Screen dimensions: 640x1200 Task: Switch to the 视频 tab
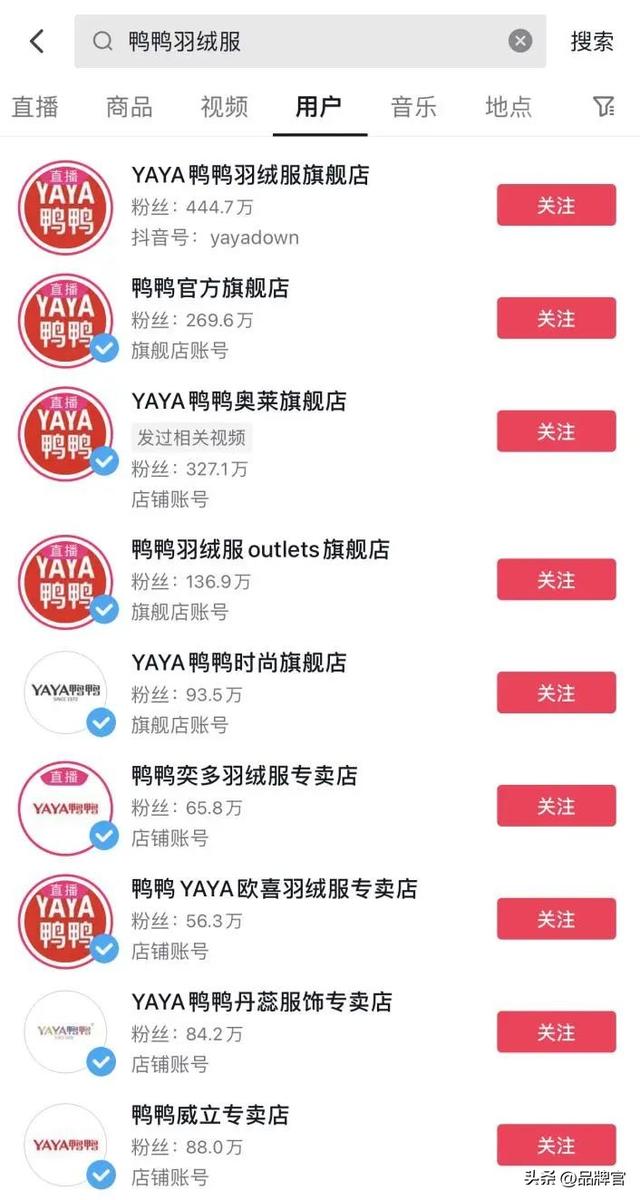[224, 107]
